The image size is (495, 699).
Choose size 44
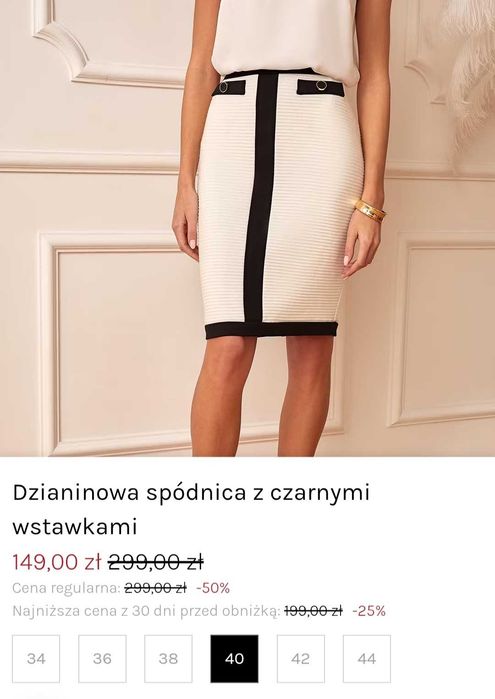point(367,658)
